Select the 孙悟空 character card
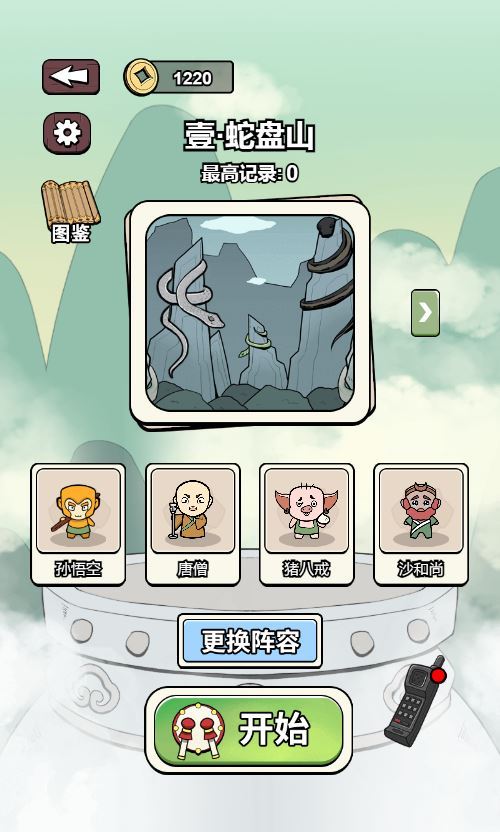This screenshot has height=832, width=500. (x=78, y=524)
